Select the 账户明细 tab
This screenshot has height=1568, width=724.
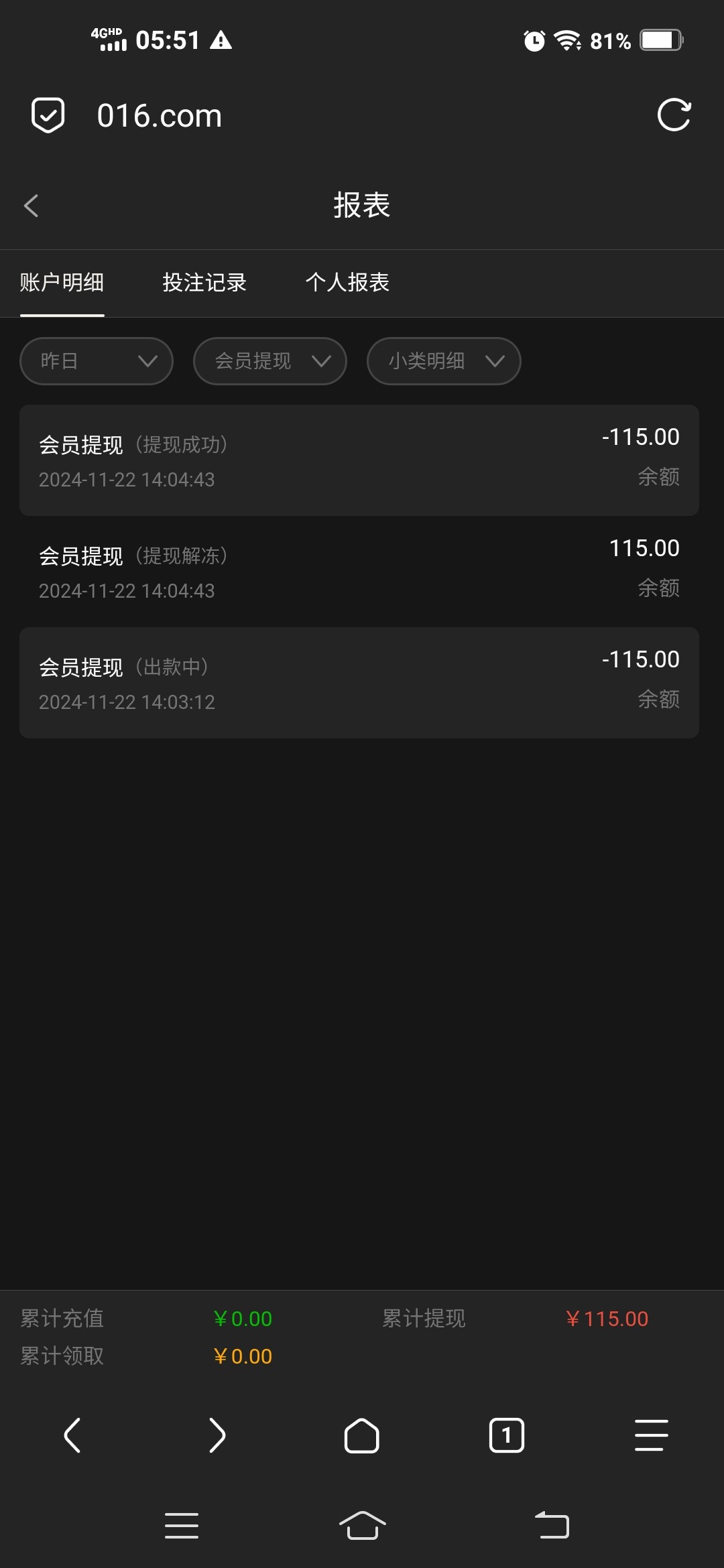[62, 282]
